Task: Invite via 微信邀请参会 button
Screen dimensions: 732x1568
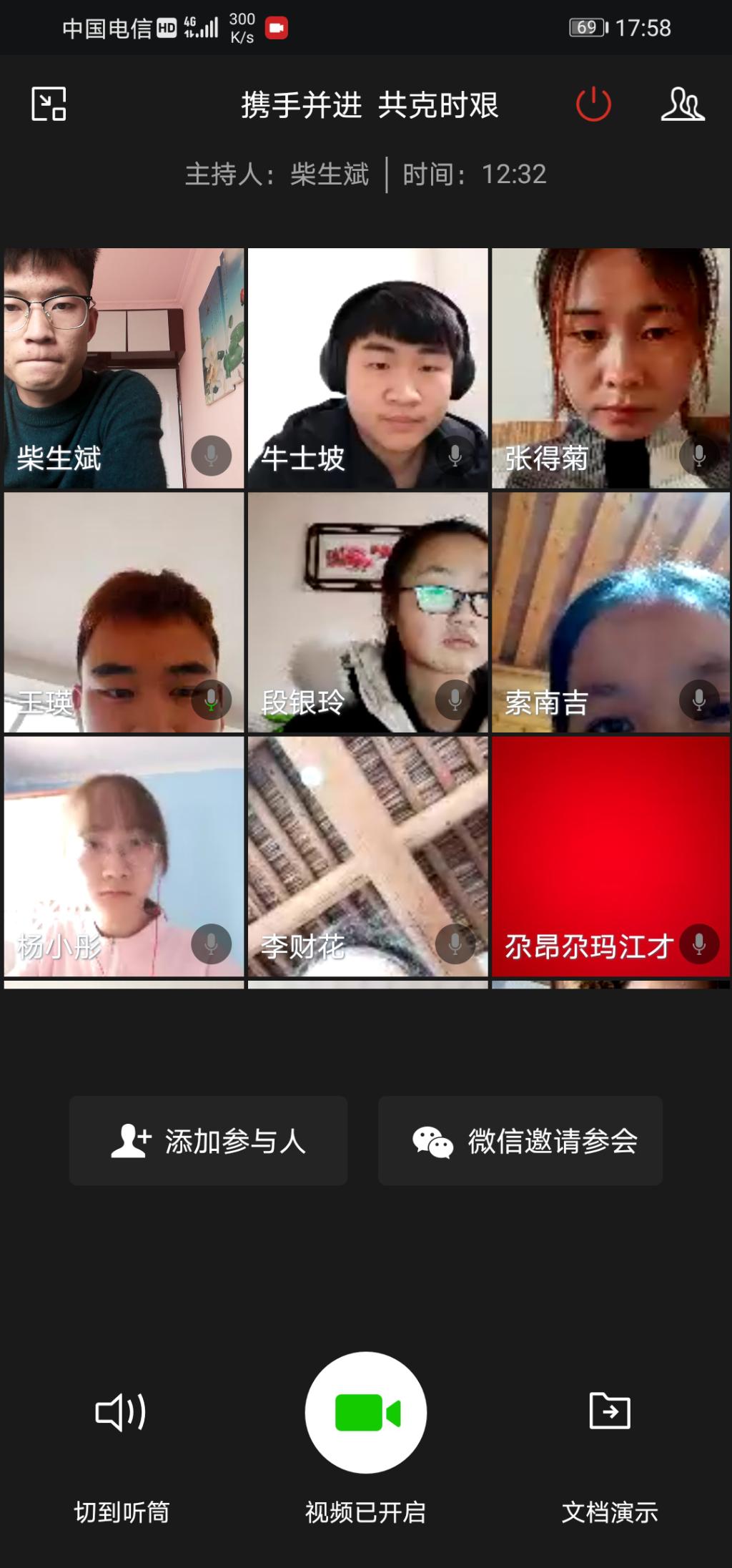Action: [x=520, y=1141]
